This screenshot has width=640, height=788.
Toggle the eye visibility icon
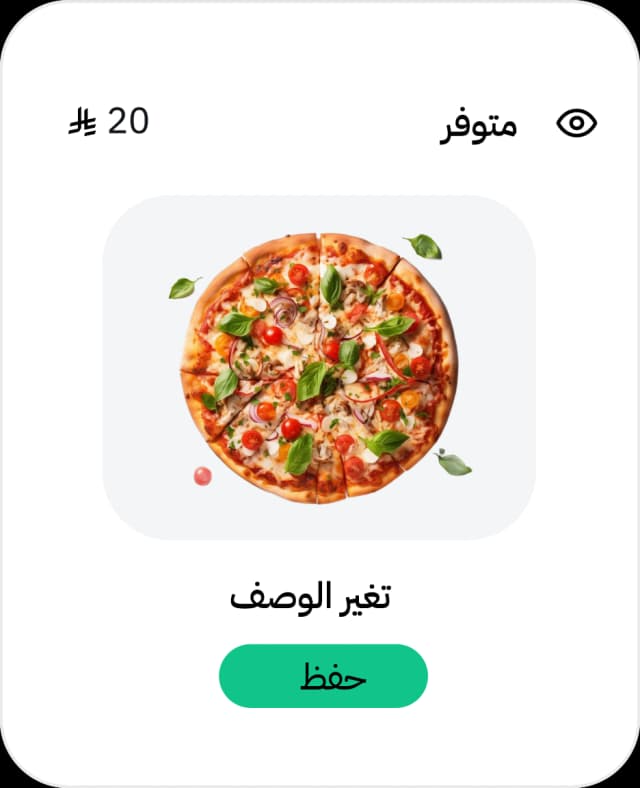click(x=576, y=124)
